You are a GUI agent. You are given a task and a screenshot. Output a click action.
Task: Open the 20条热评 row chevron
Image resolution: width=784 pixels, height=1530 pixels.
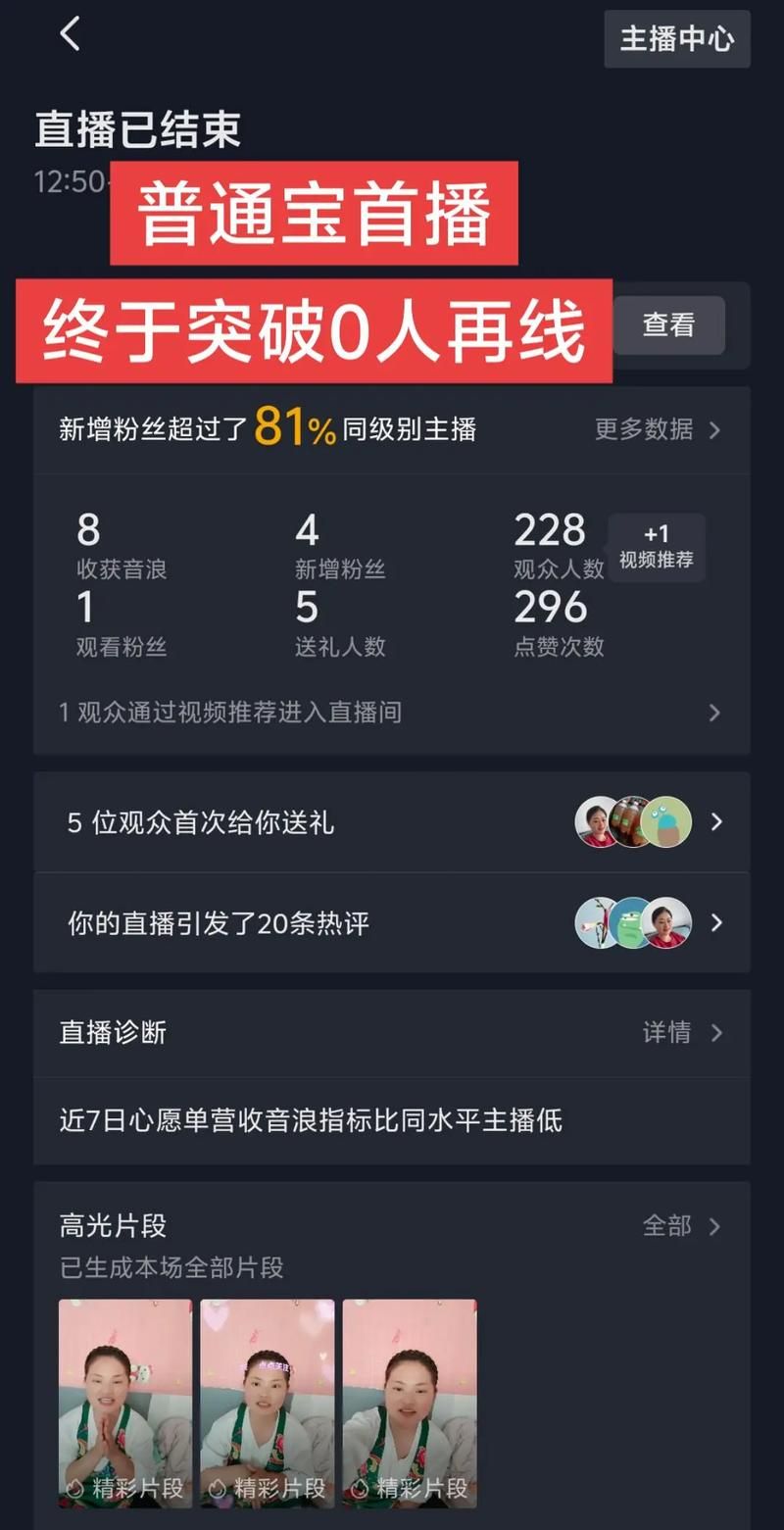pyautogui.click(x=716, y=922)
